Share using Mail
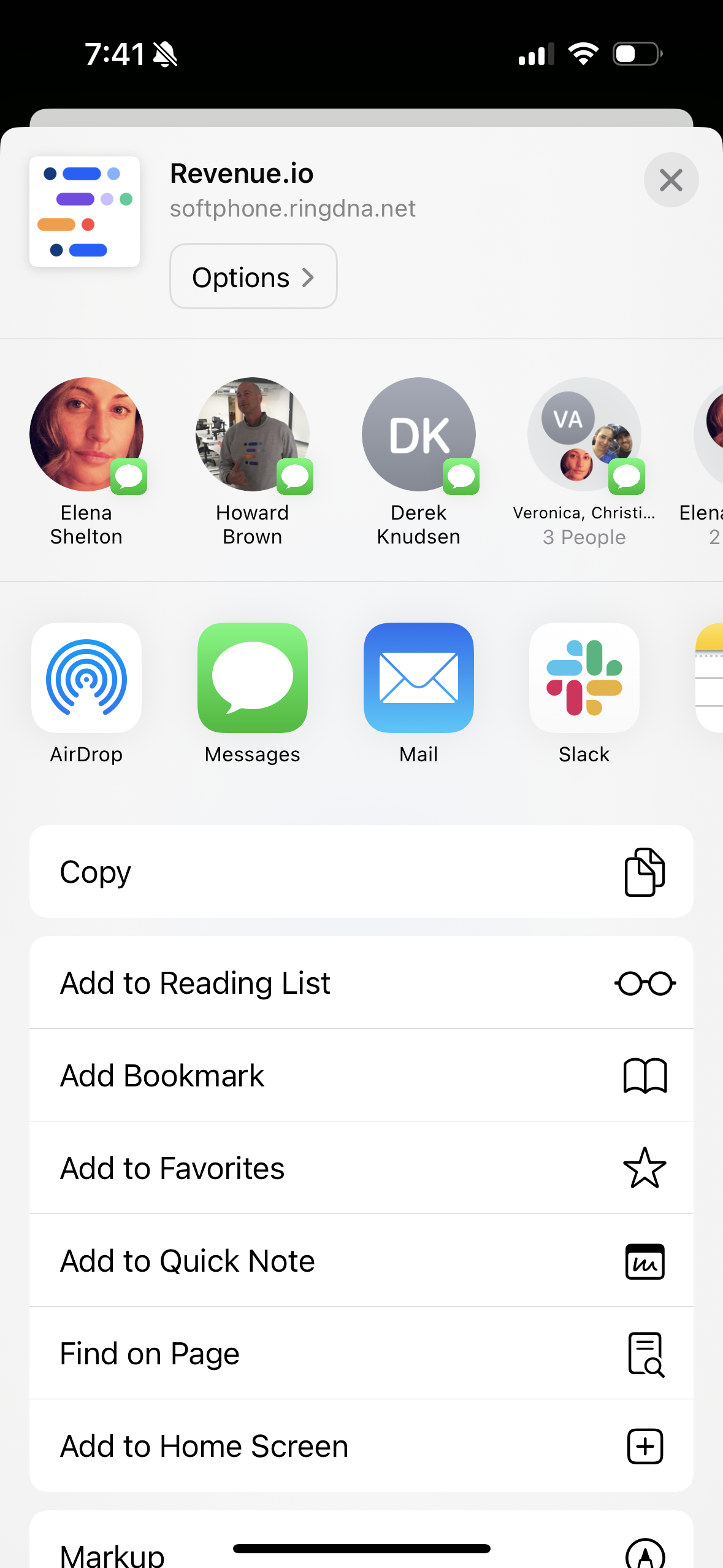This screenshot has height=1568, width=723. [x=419, y=678]
